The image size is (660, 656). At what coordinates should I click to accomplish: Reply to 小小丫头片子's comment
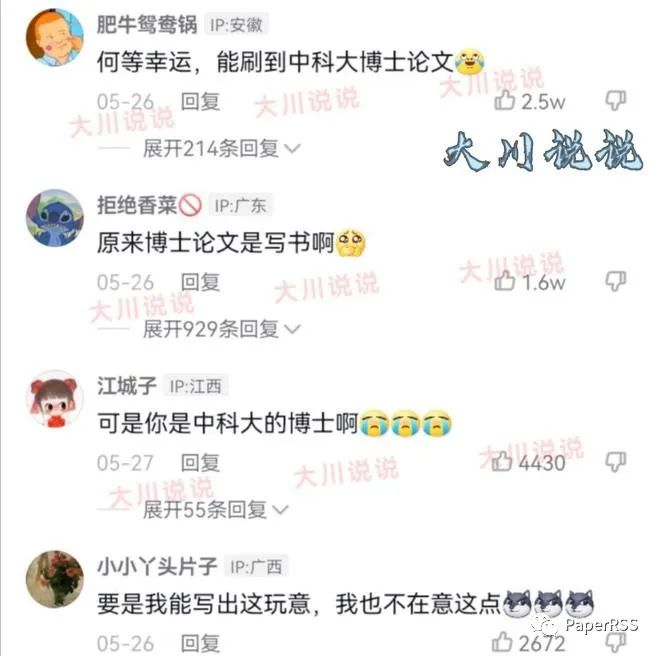pos(200,642)
